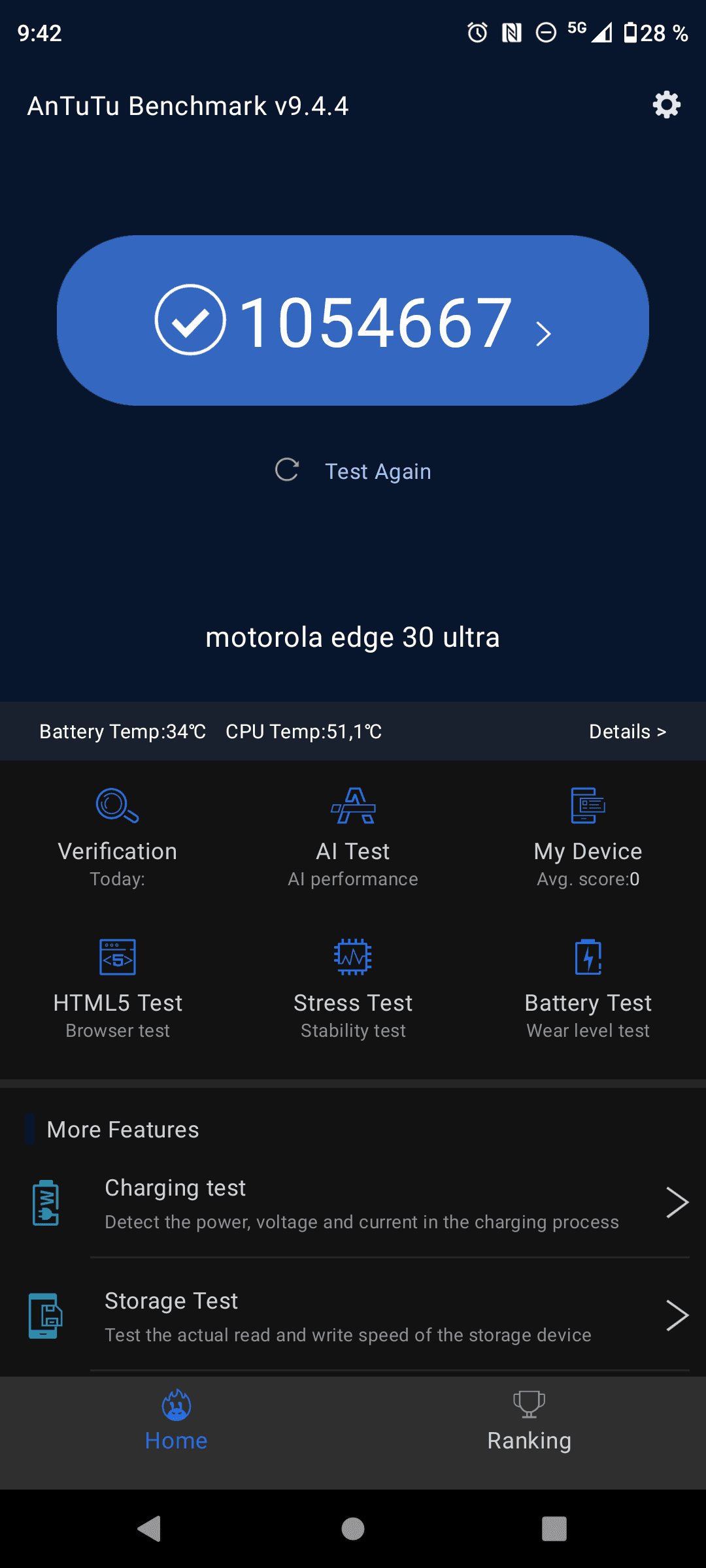Select the Home tab

[176, 1422]
